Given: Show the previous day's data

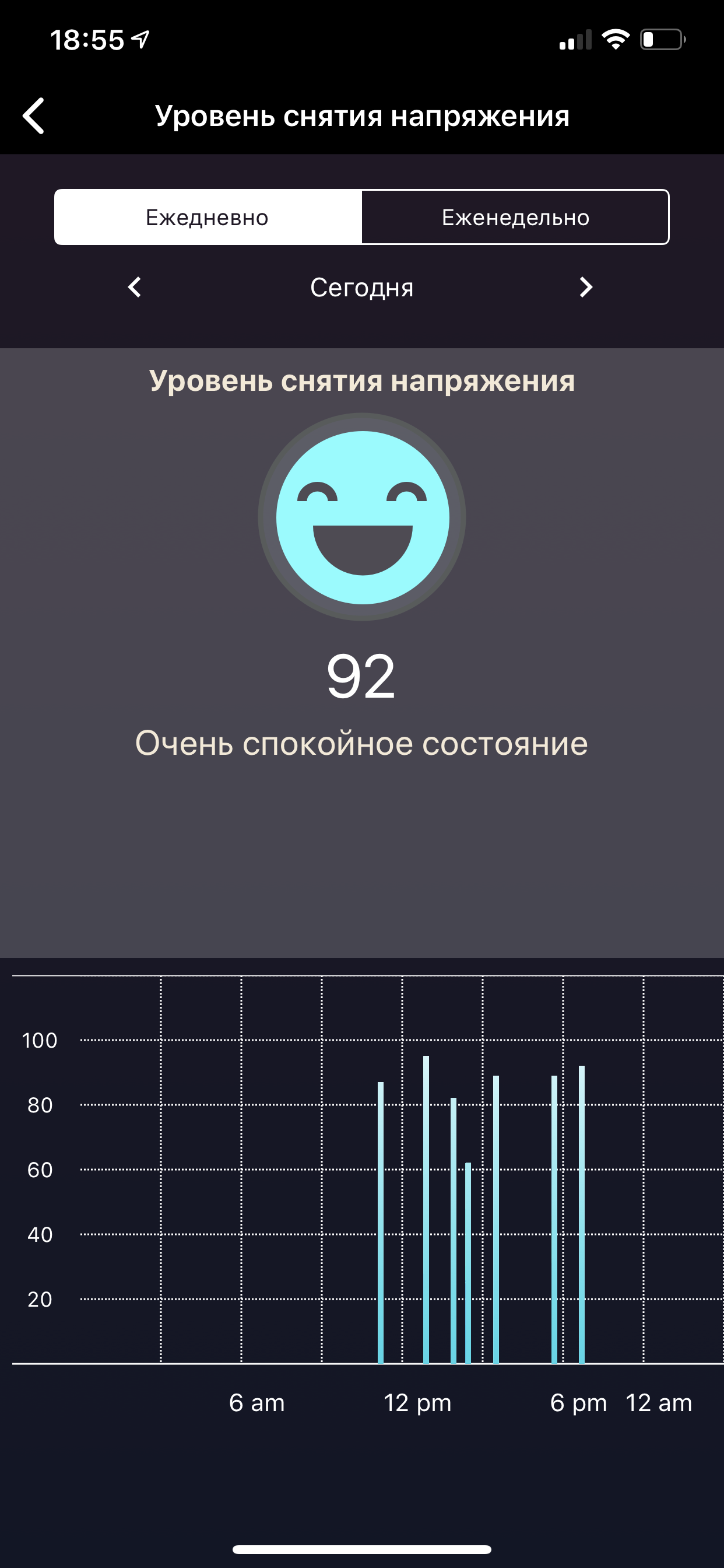Looking at the screenshot, I should [135, 286].
